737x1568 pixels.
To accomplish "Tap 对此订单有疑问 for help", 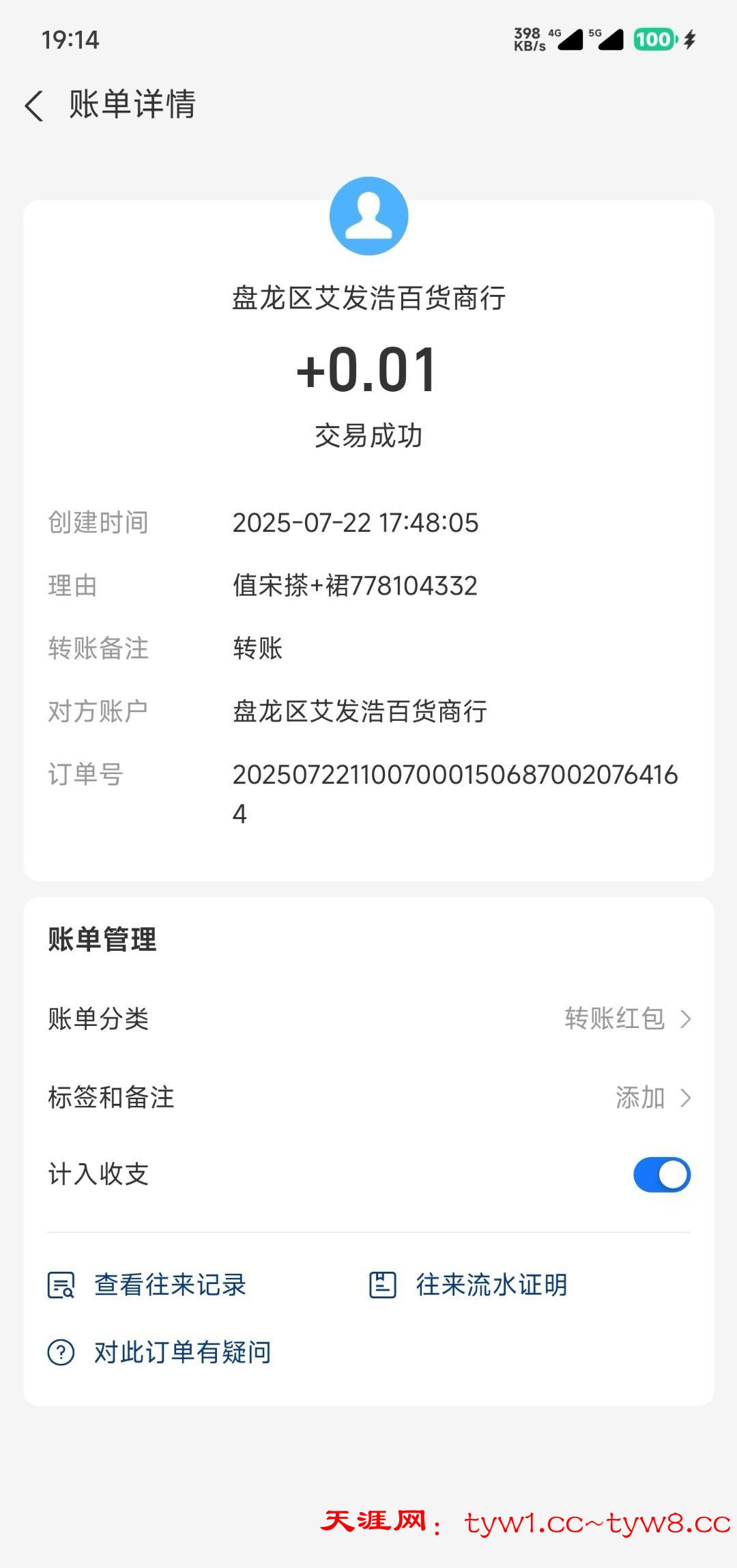I will 159,1352.
